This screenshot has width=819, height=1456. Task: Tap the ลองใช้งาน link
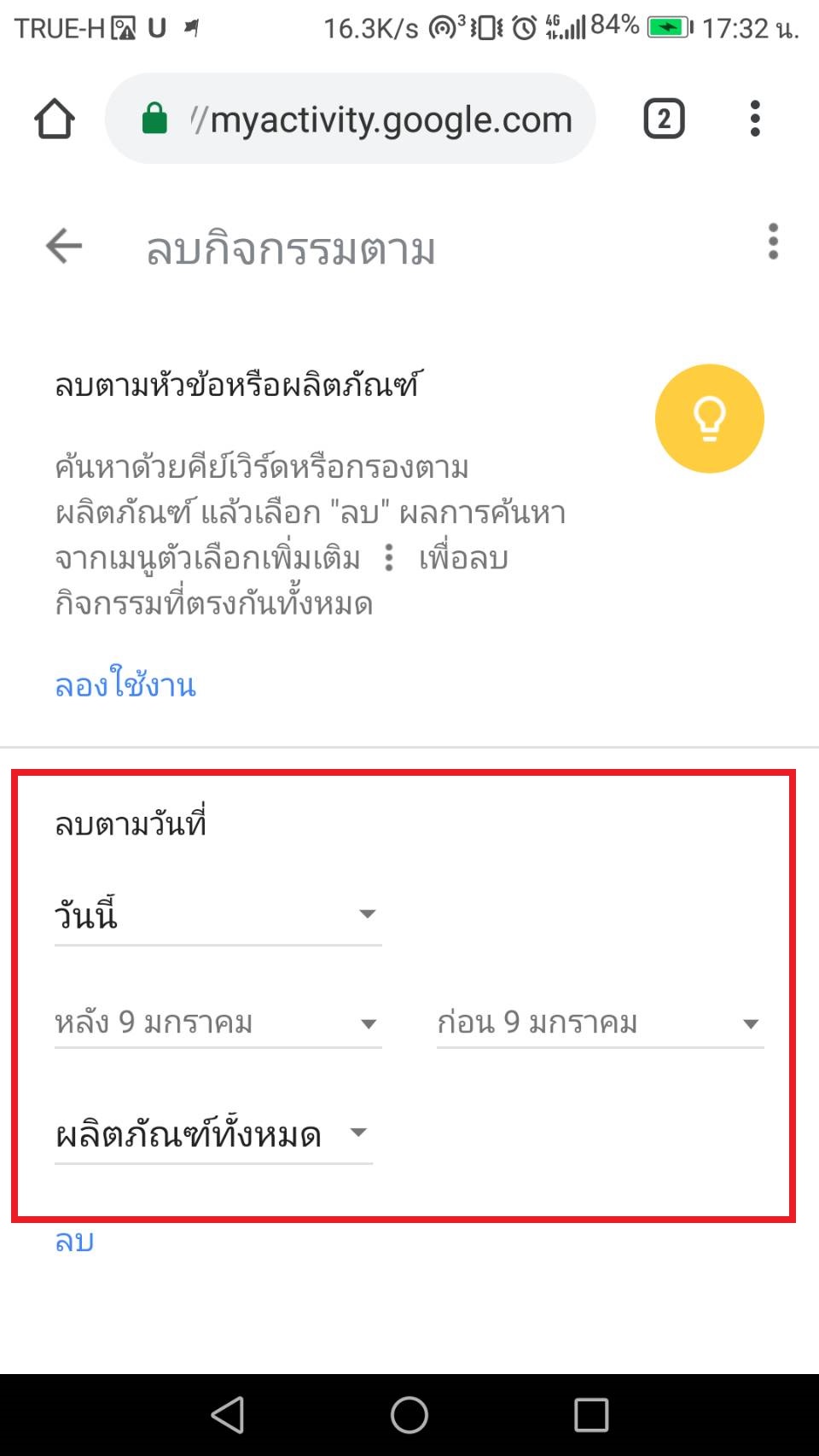[125, 685]
